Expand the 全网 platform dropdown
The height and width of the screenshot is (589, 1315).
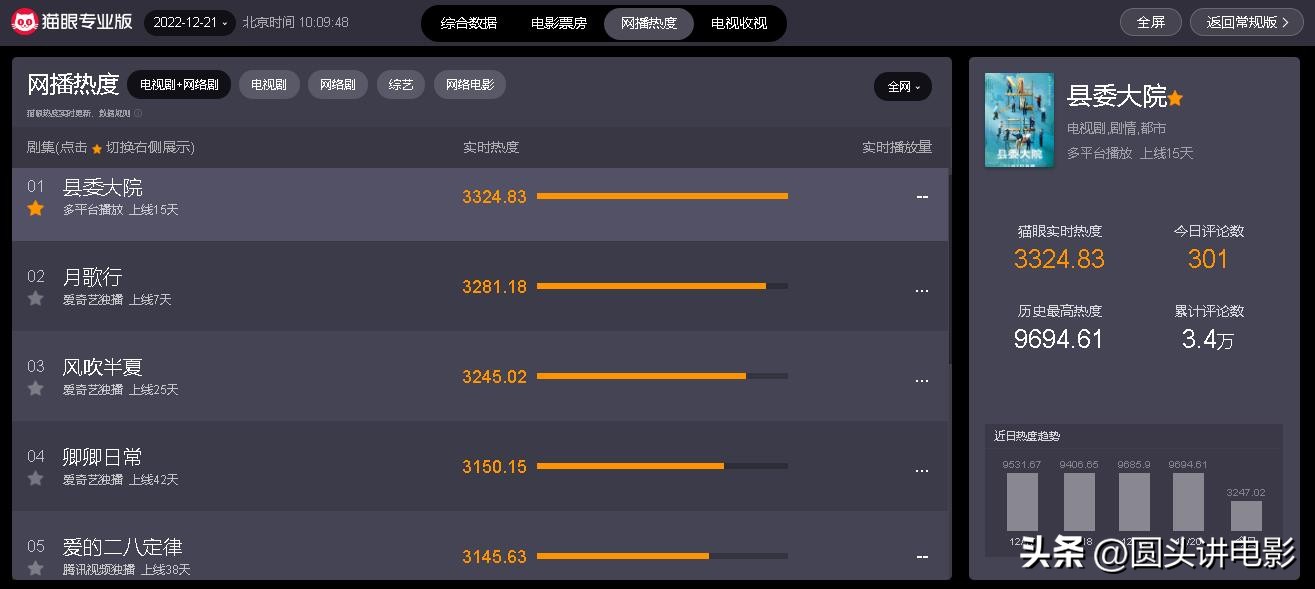point(902,87)
